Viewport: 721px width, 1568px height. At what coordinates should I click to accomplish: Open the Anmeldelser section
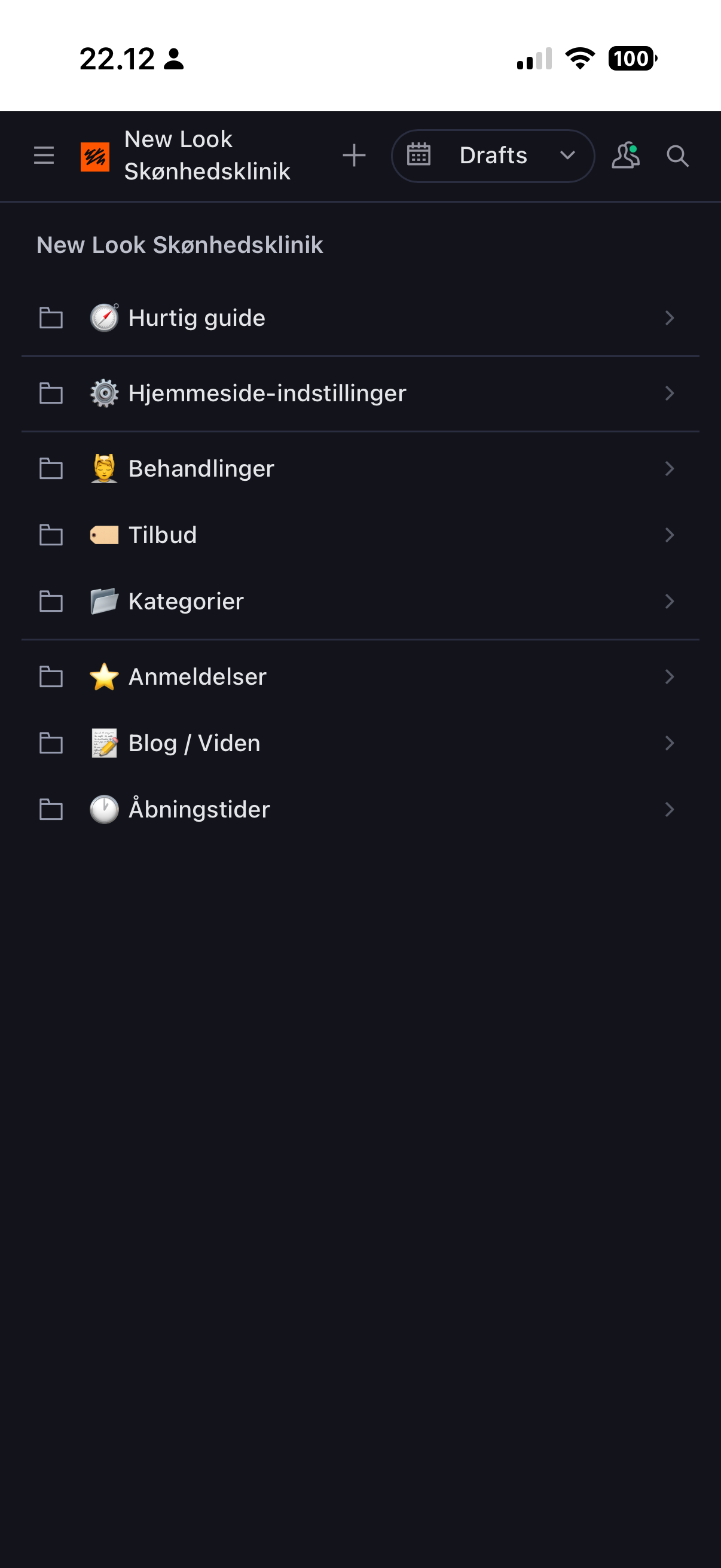pyautogui.click(x=197, y=676)
